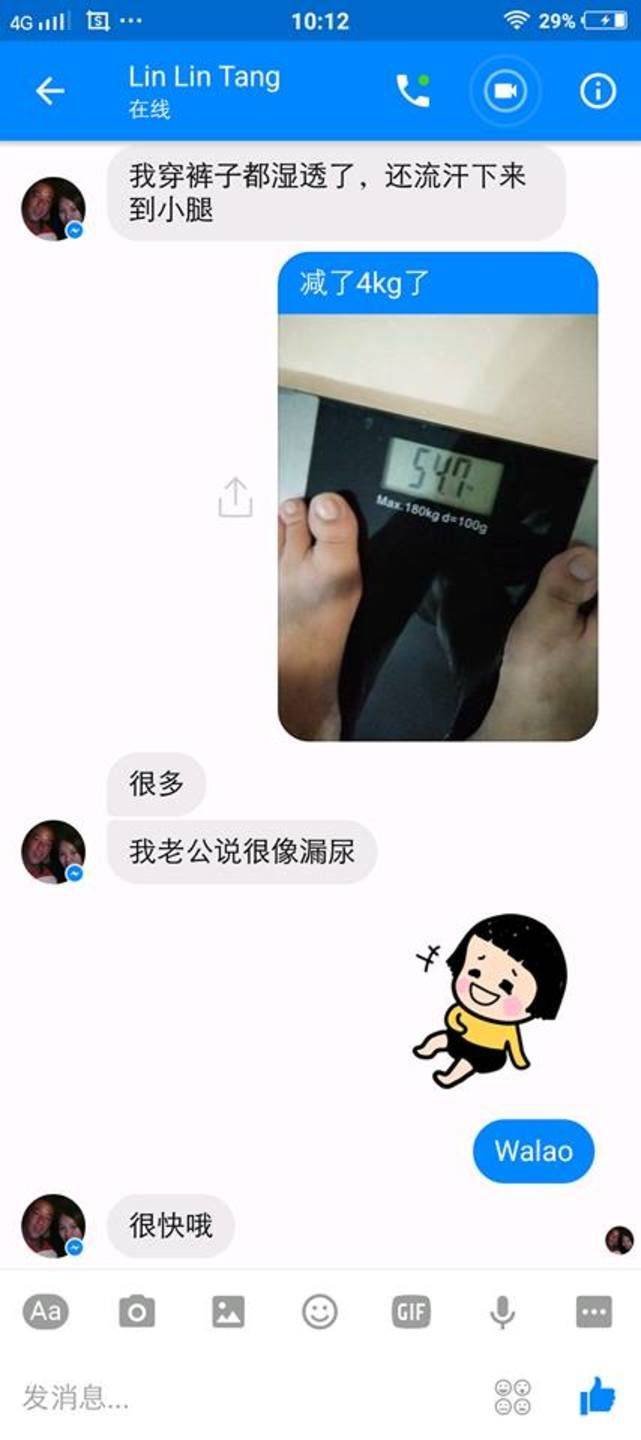The height and width of the screenshot is (1440, 641).
Task: Share the scale photo using share icon
Action: point(235,497)
